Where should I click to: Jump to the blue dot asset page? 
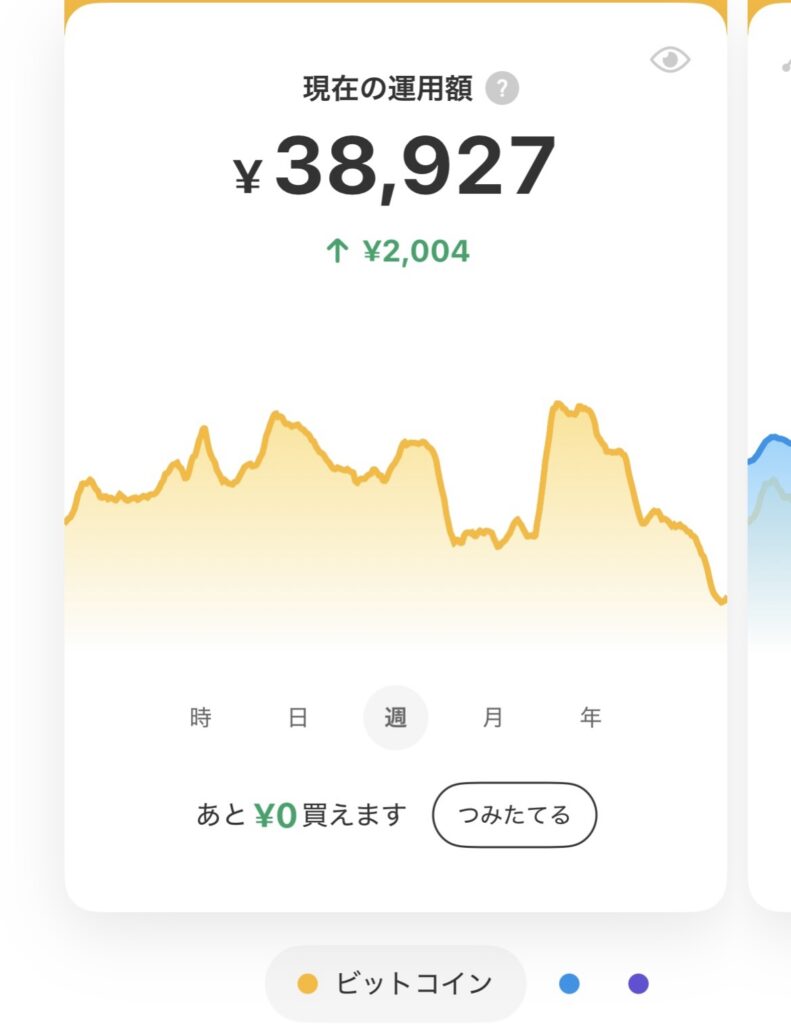[570, 984]
